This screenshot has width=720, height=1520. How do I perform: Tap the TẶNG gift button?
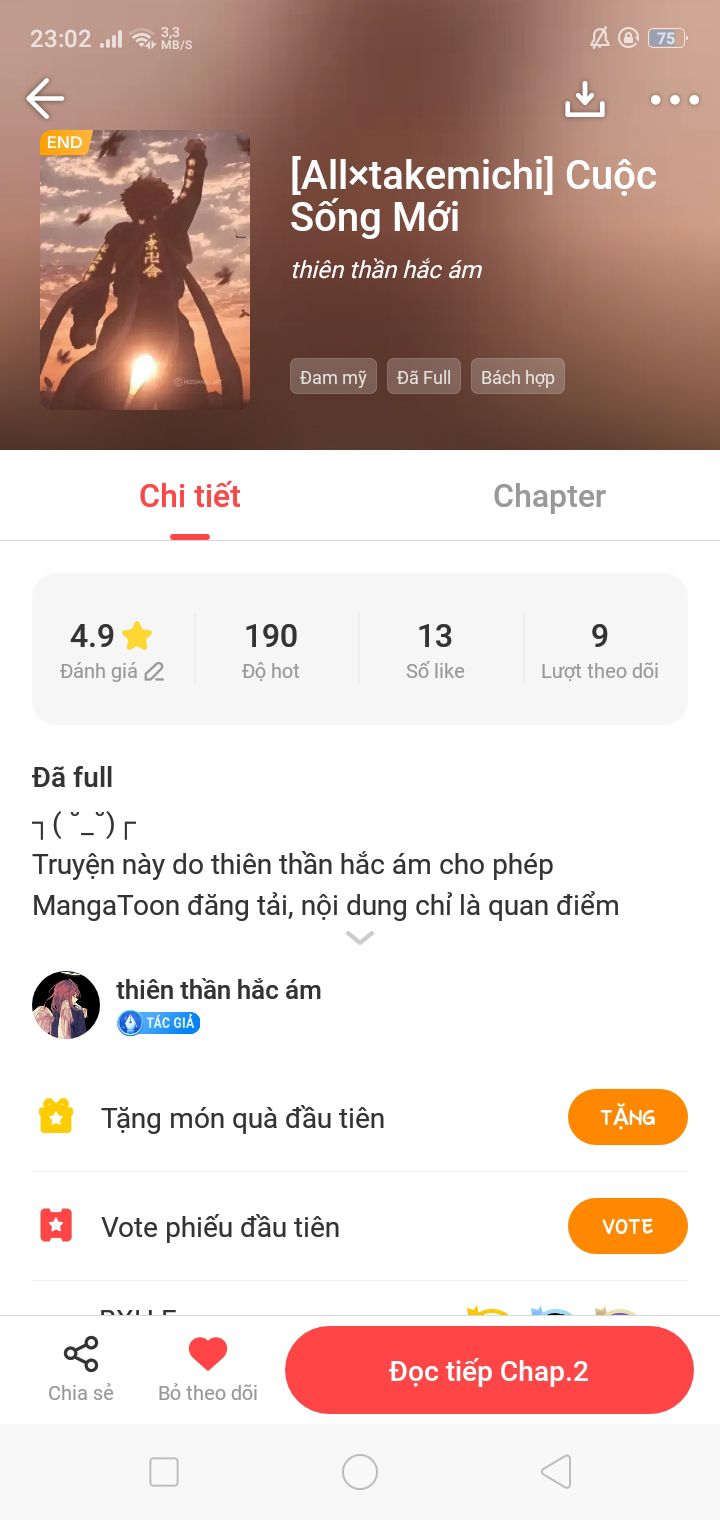pyautogui.click(x=627, y=1117)
